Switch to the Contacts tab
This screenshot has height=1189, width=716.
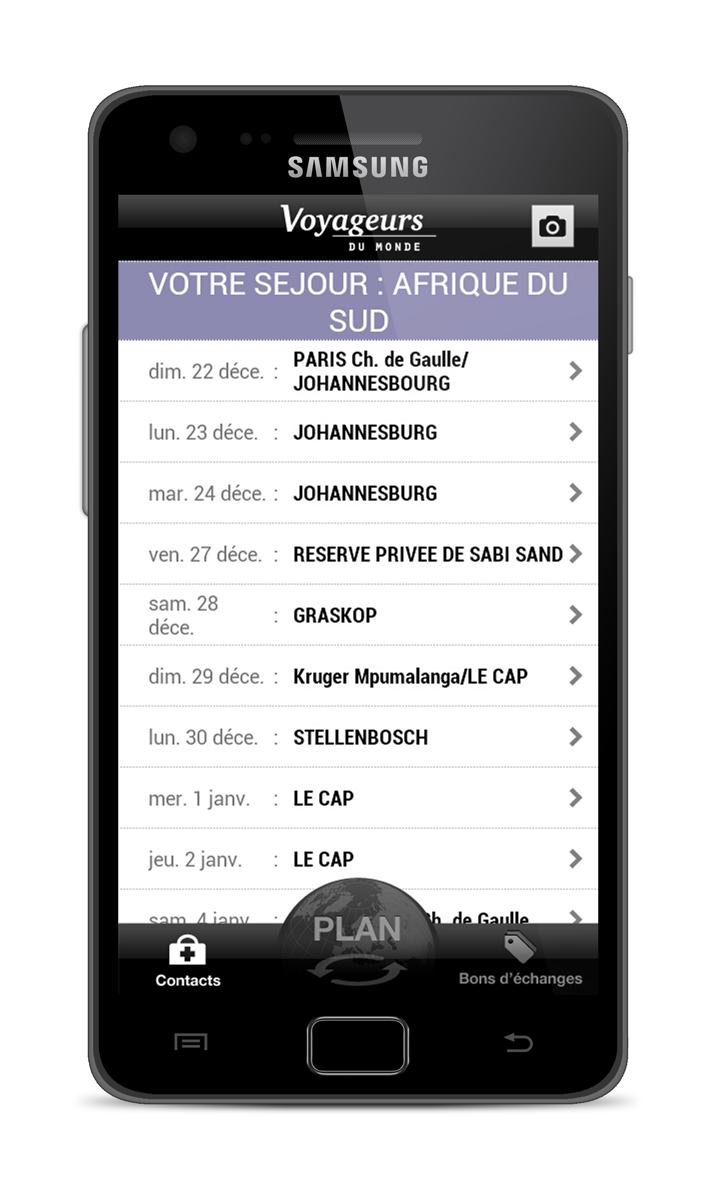188,961
